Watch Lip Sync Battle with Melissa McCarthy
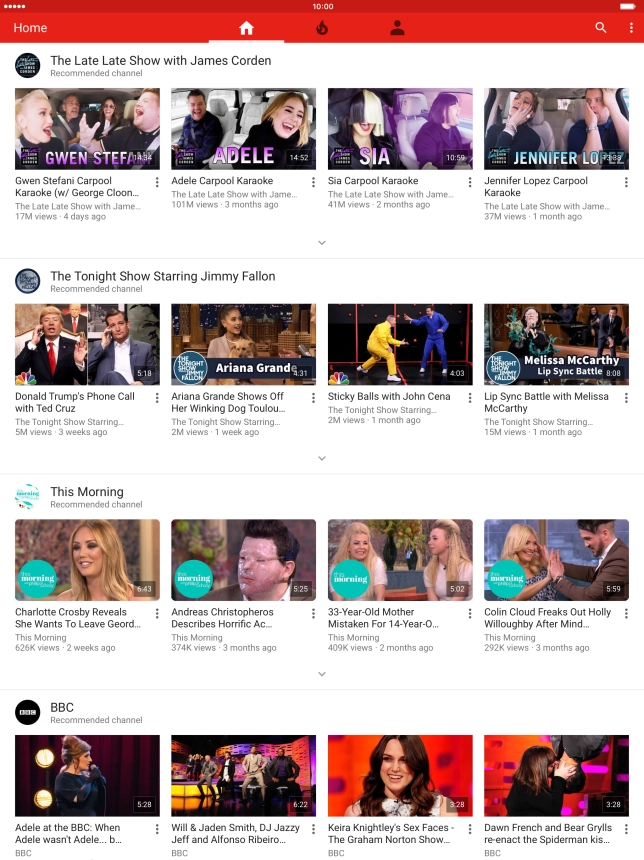This screenshot has width=644, height=860. coord(556,345)
